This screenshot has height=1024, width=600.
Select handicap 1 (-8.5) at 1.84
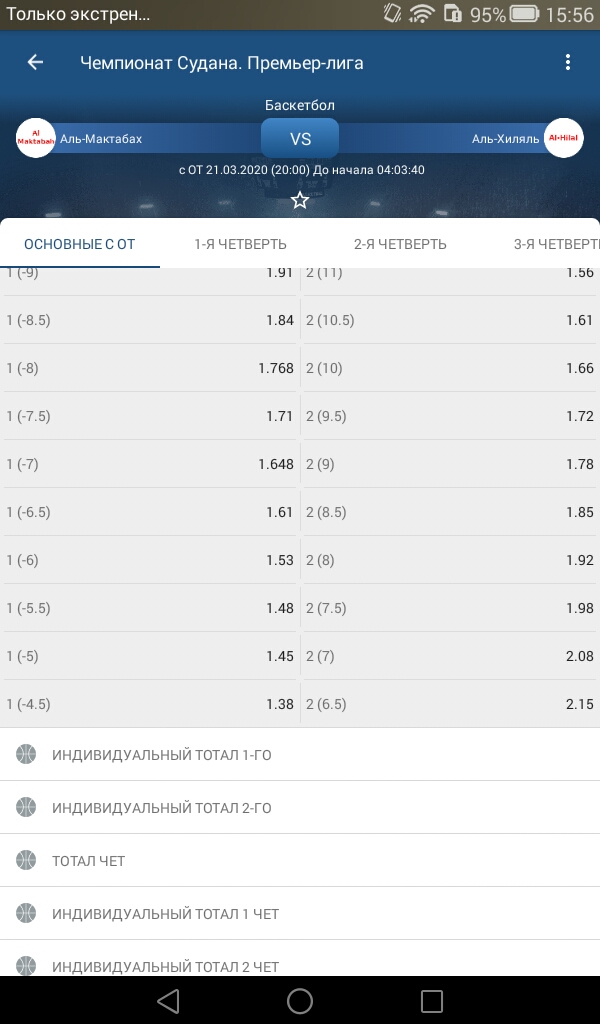[x=150, y=320]
